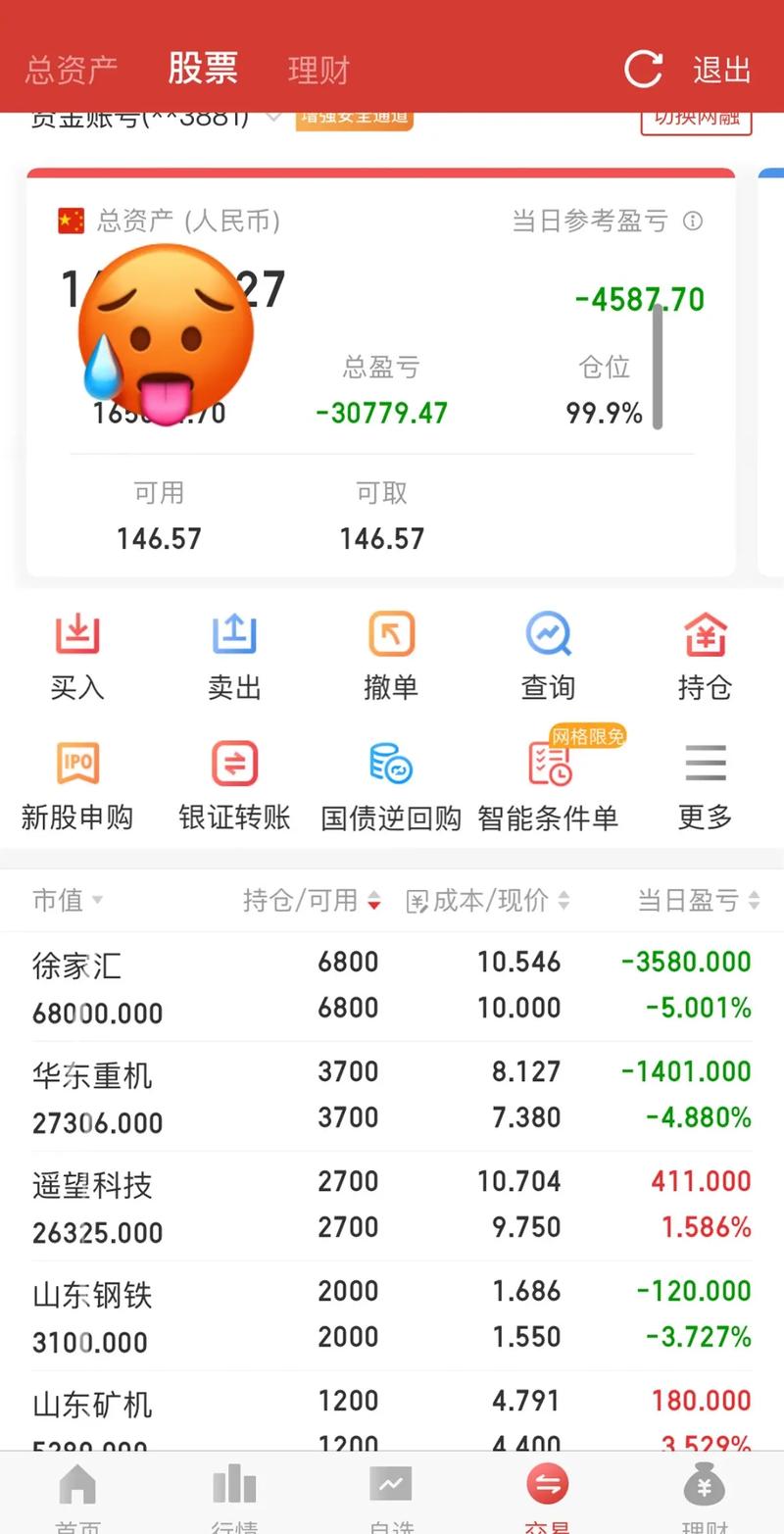Select the 卖出 (Sell) icon
Image resolution: width=784 pixels, height=1534 pixels.
click(x=233, y=655)
